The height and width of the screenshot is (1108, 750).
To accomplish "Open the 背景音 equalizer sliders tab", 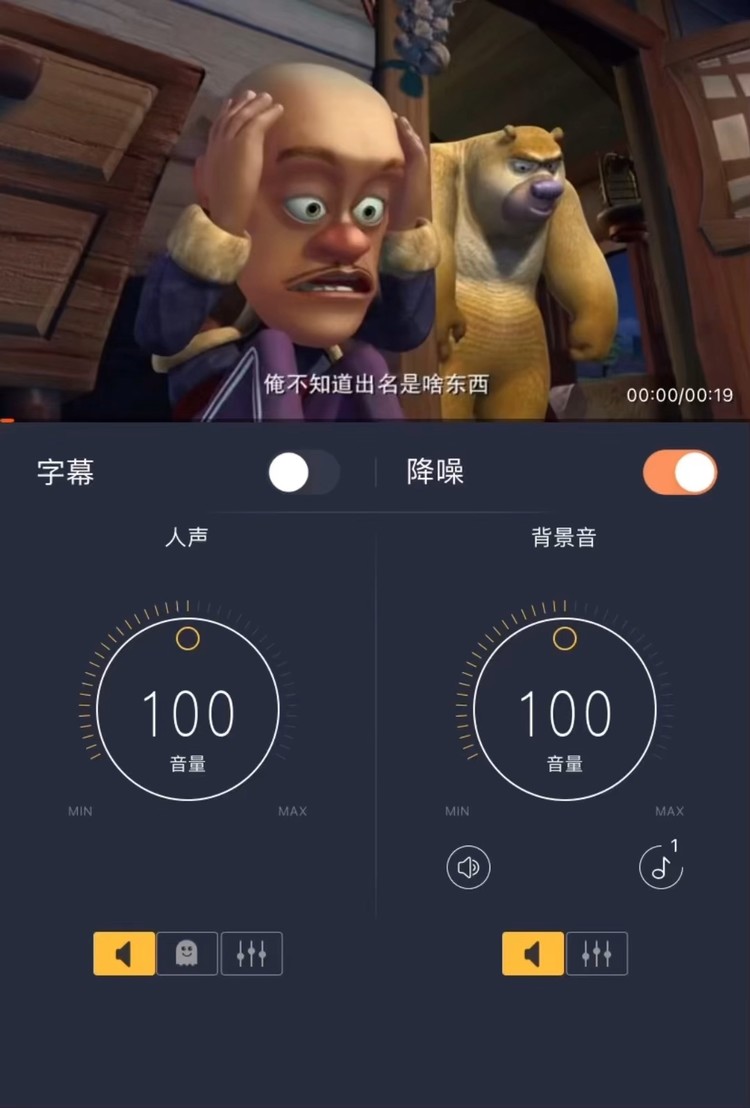I will coord(597,953).
